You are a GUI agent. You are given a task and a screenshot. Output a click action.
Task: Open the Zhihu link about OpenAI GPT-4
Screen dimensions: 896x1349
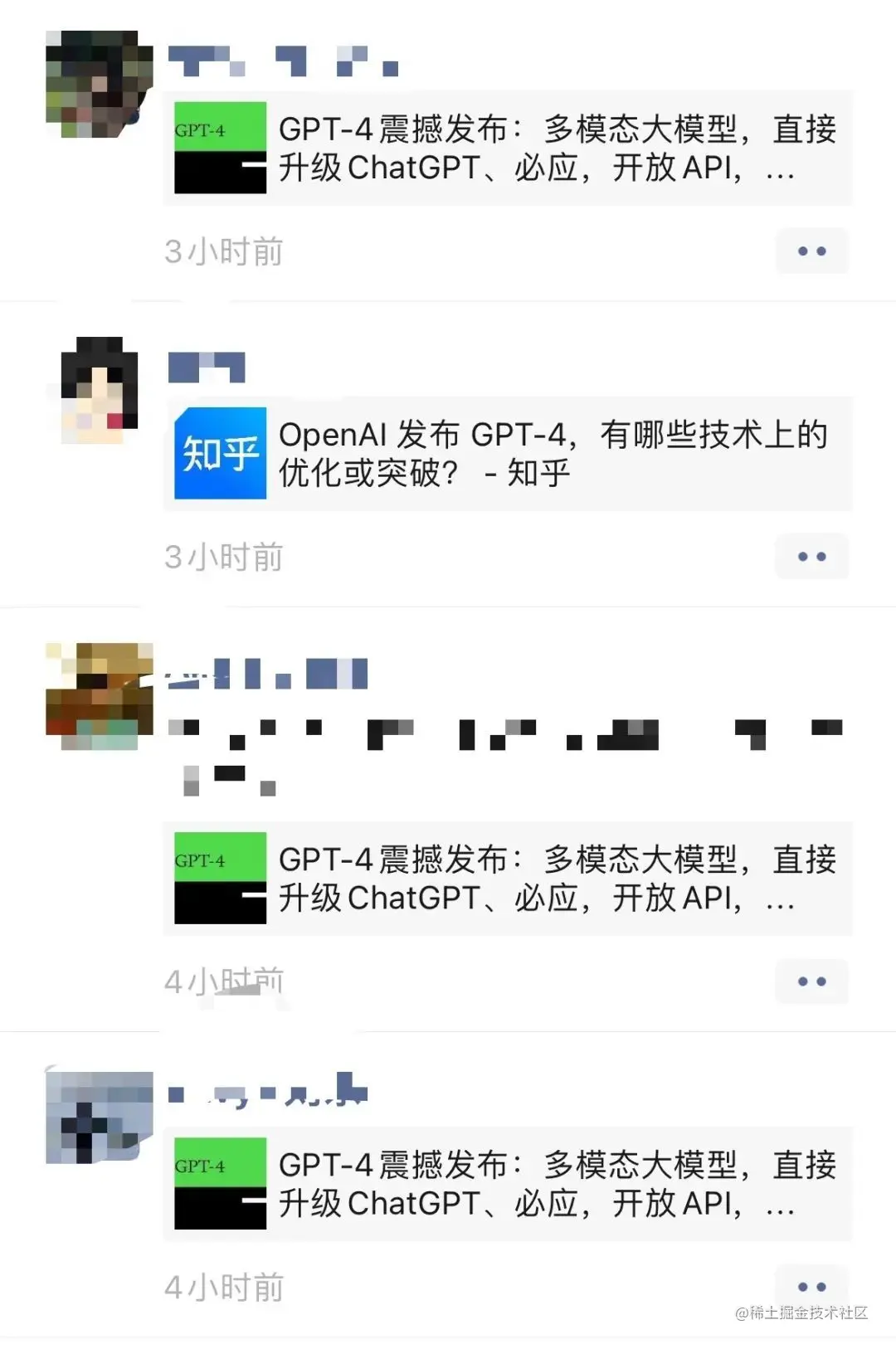click(x=508, y=454)
